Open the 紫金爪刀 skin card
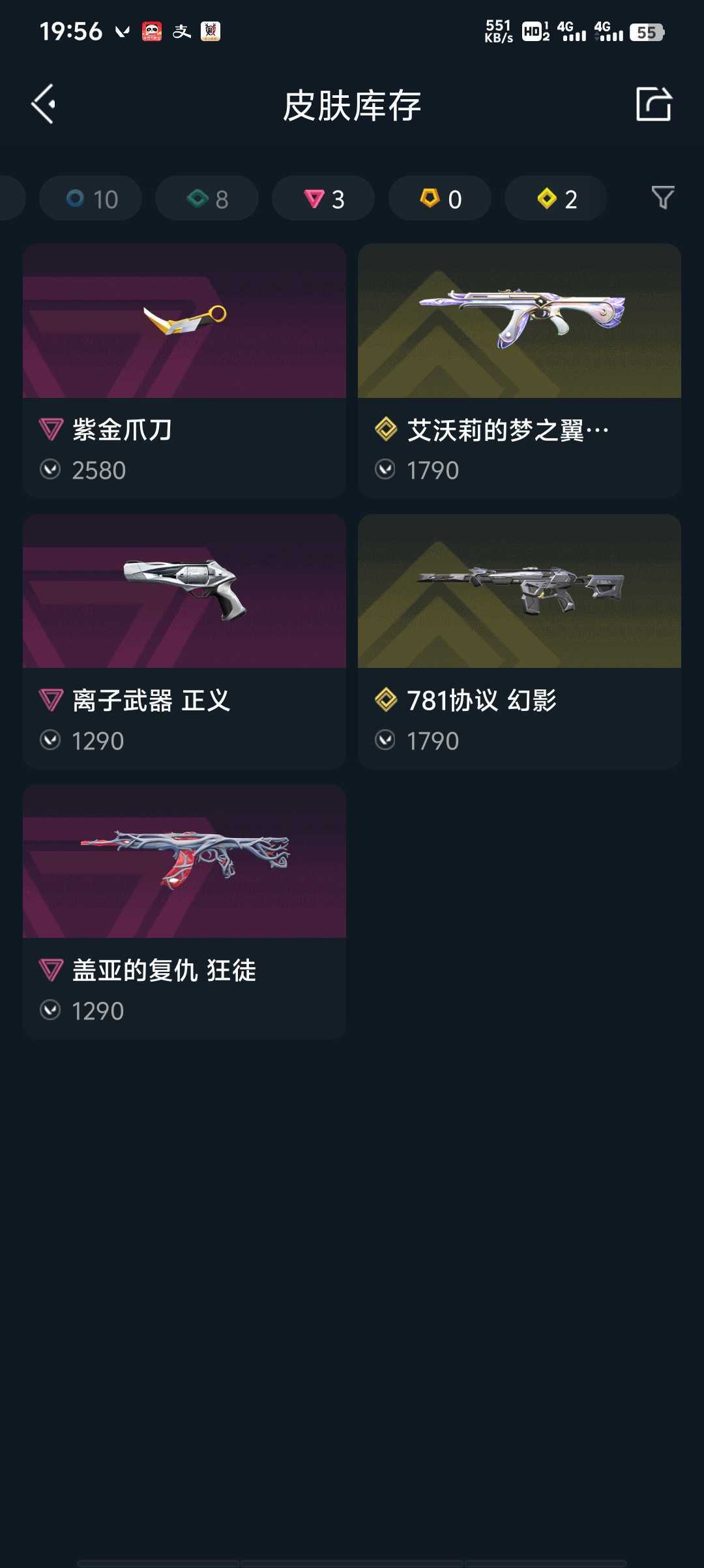Screen dimensions: 704x1568 [x=184, y=370]
